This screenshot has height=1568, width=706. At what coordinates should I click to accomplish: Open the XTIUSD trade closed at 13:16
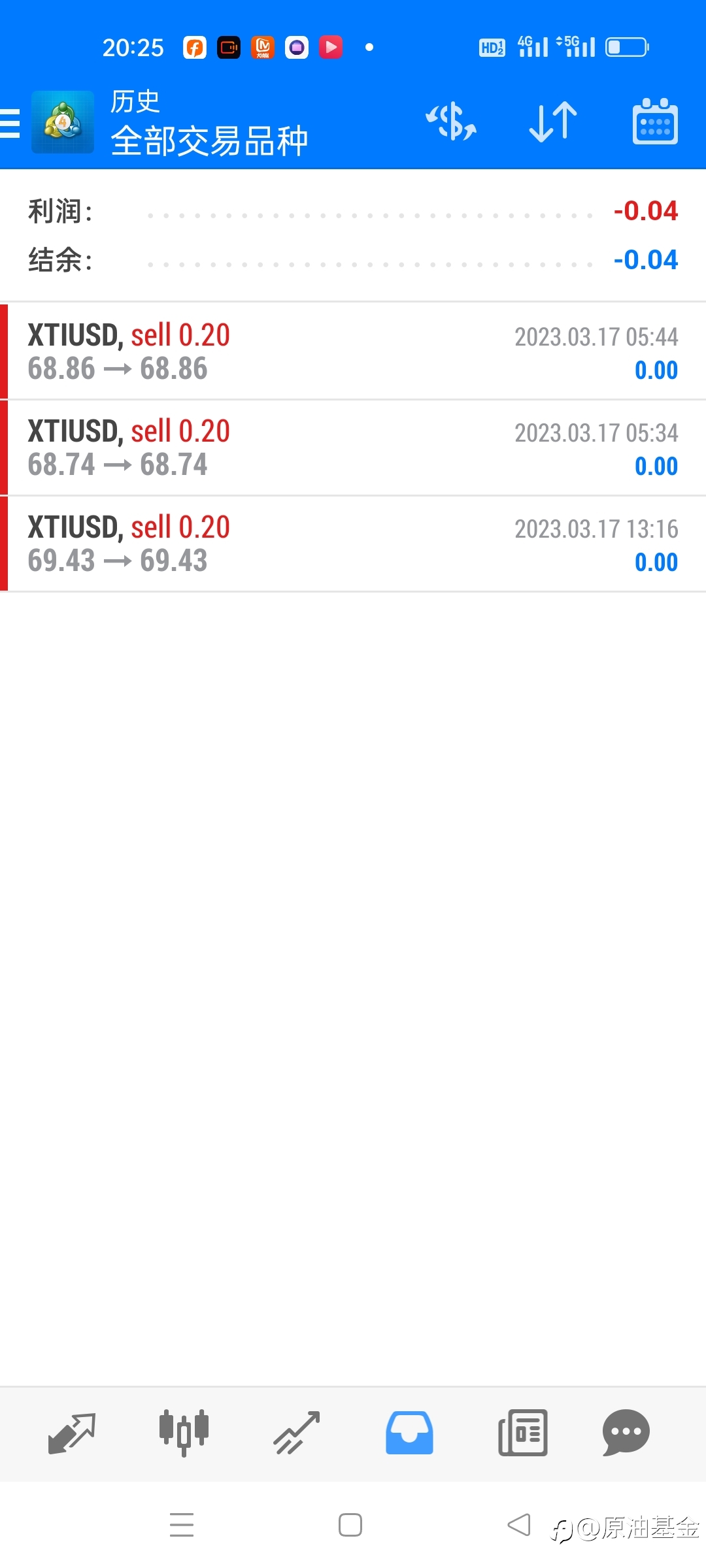353,544
